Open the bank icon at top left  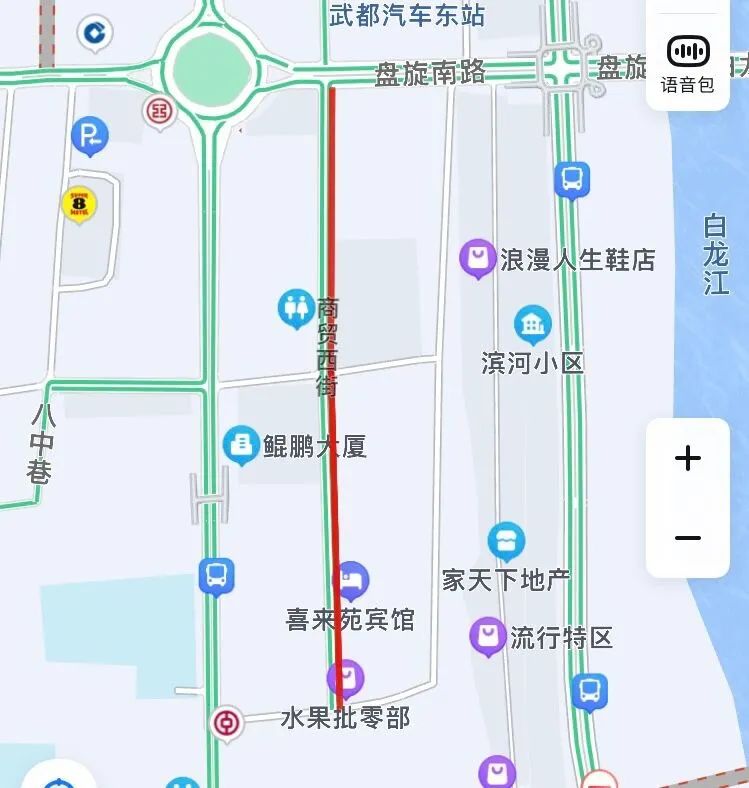tap(95, 33)
